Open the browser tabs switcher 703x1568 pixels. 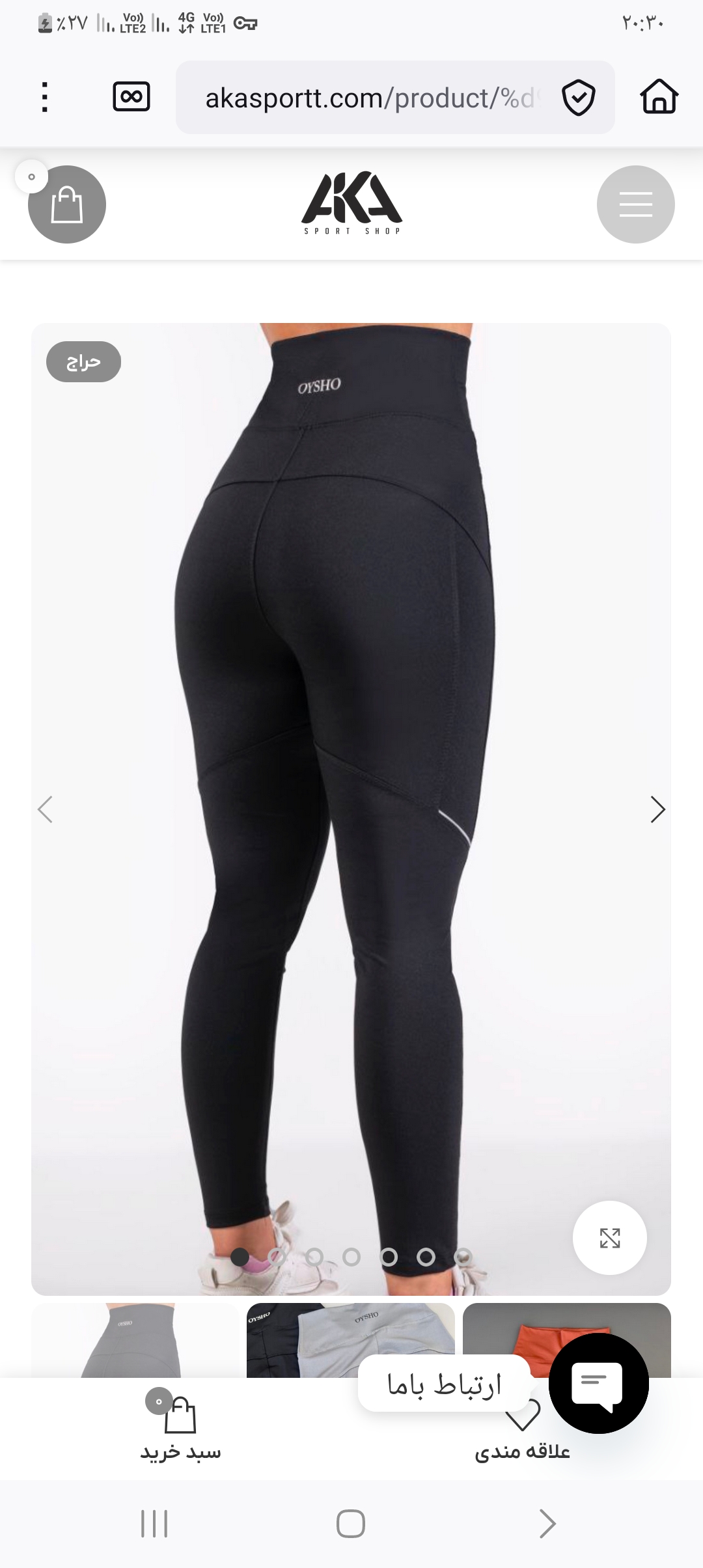(x=131, y=98)
